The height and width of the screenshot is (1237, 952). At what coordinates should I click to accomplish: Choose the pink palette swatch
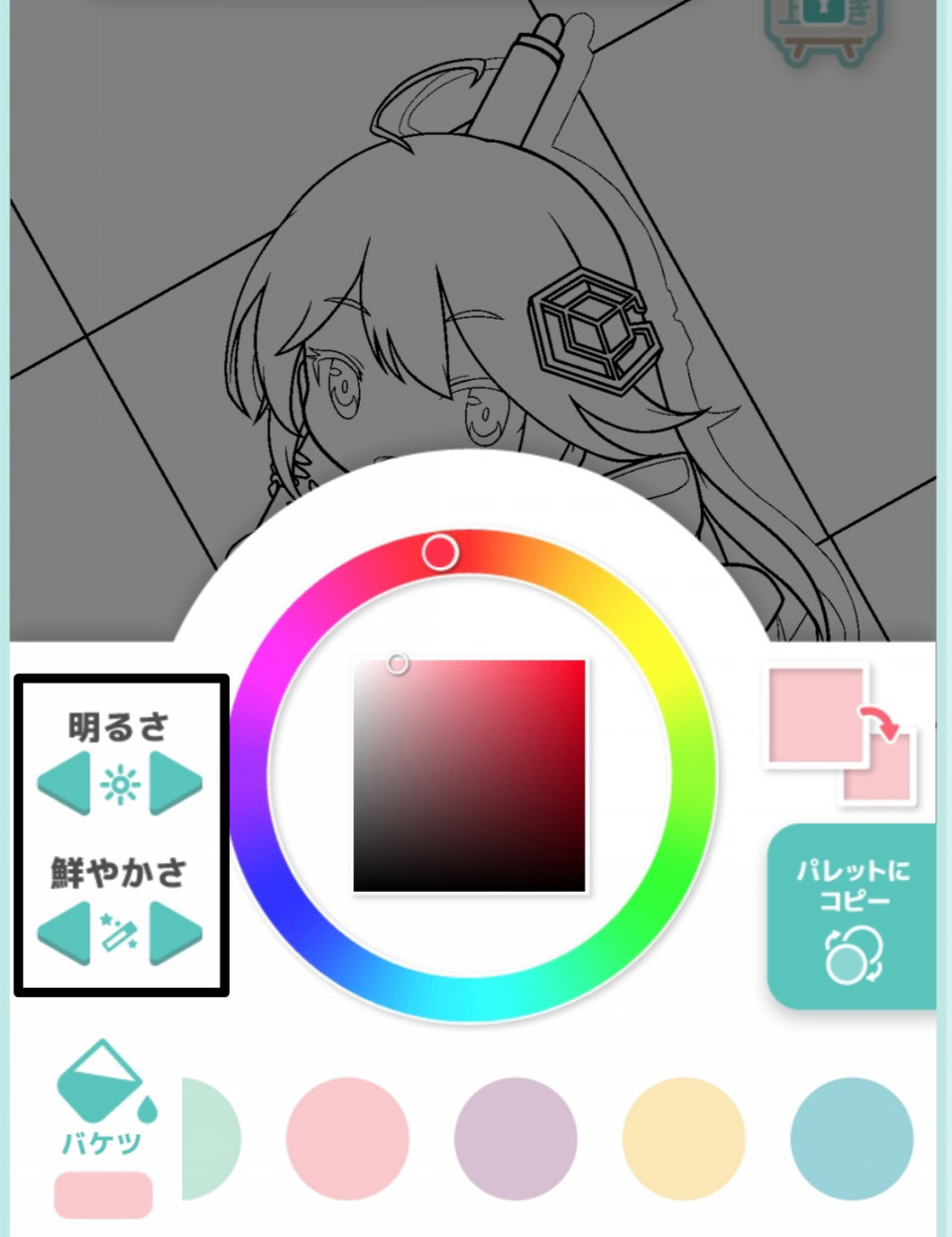pos(347,1139)
